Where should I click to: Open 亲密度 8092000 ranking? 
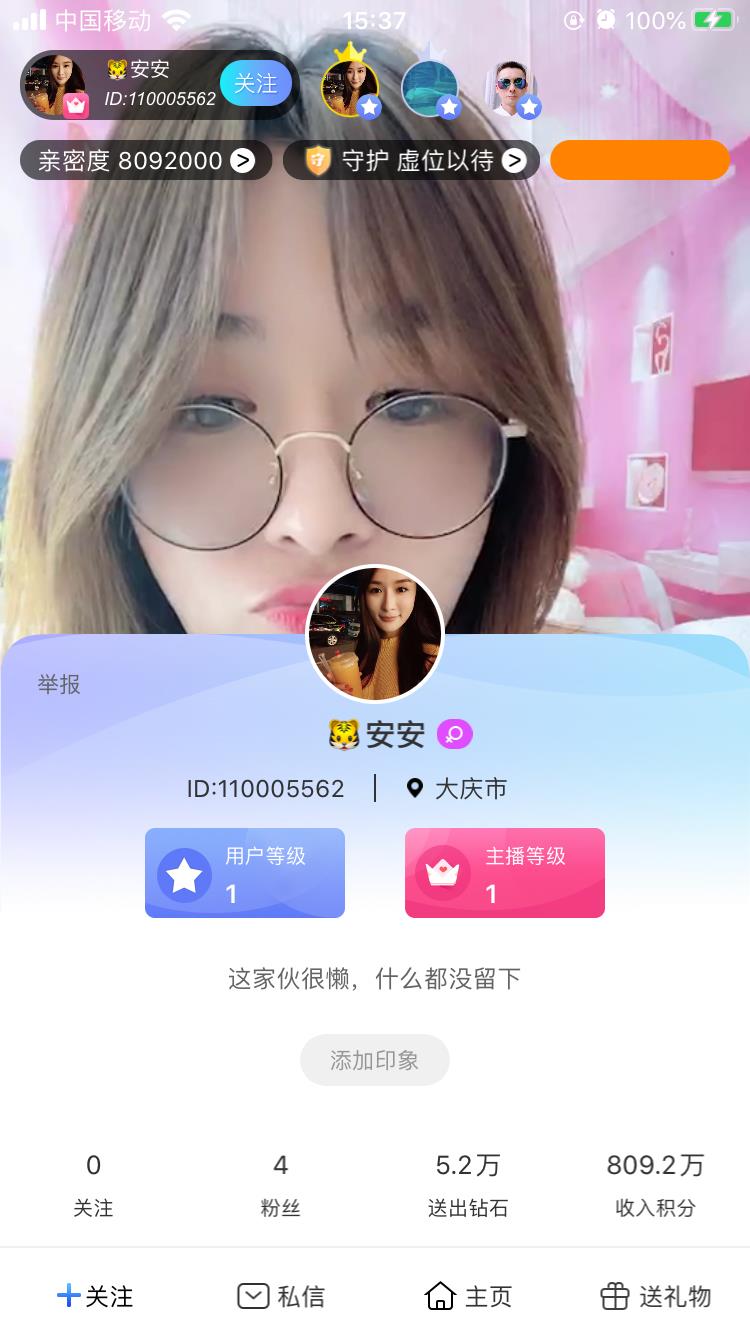point(146,160)
